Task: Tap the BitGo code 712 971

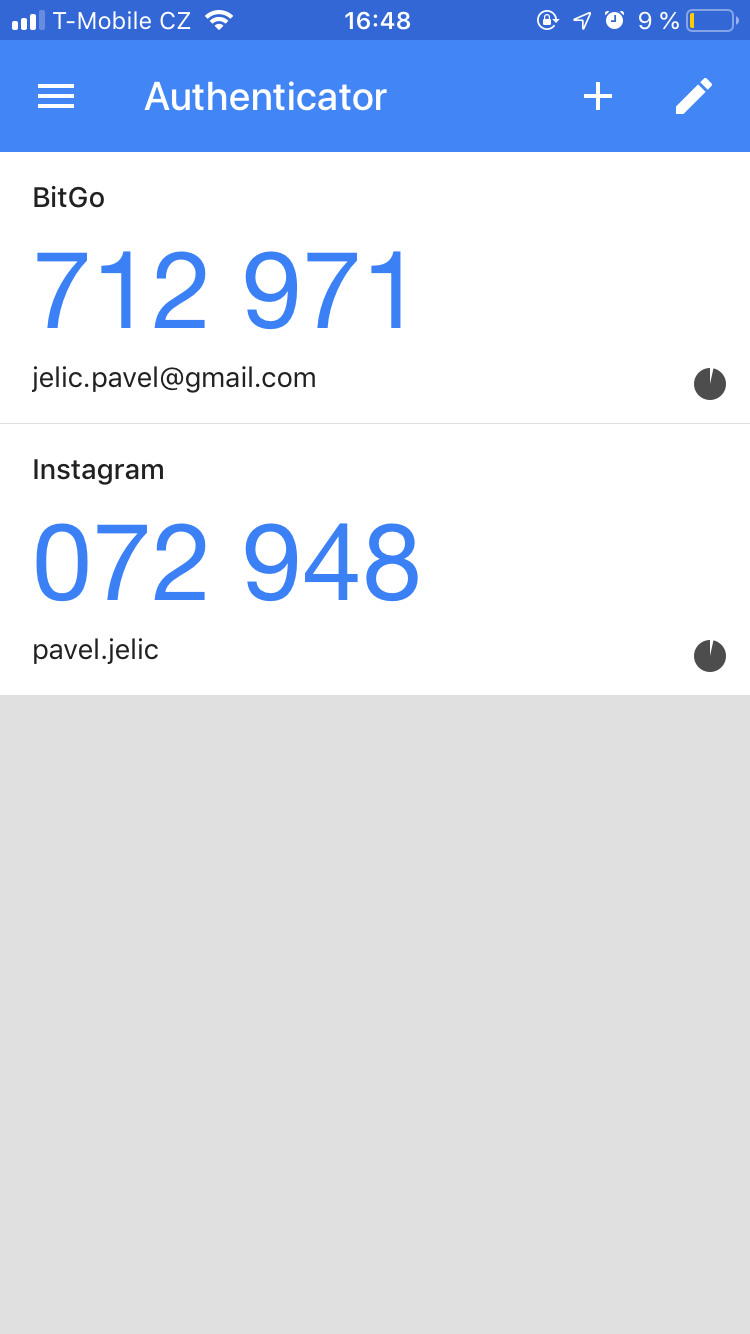Action: pyautogui.click(x=222, y=291)
